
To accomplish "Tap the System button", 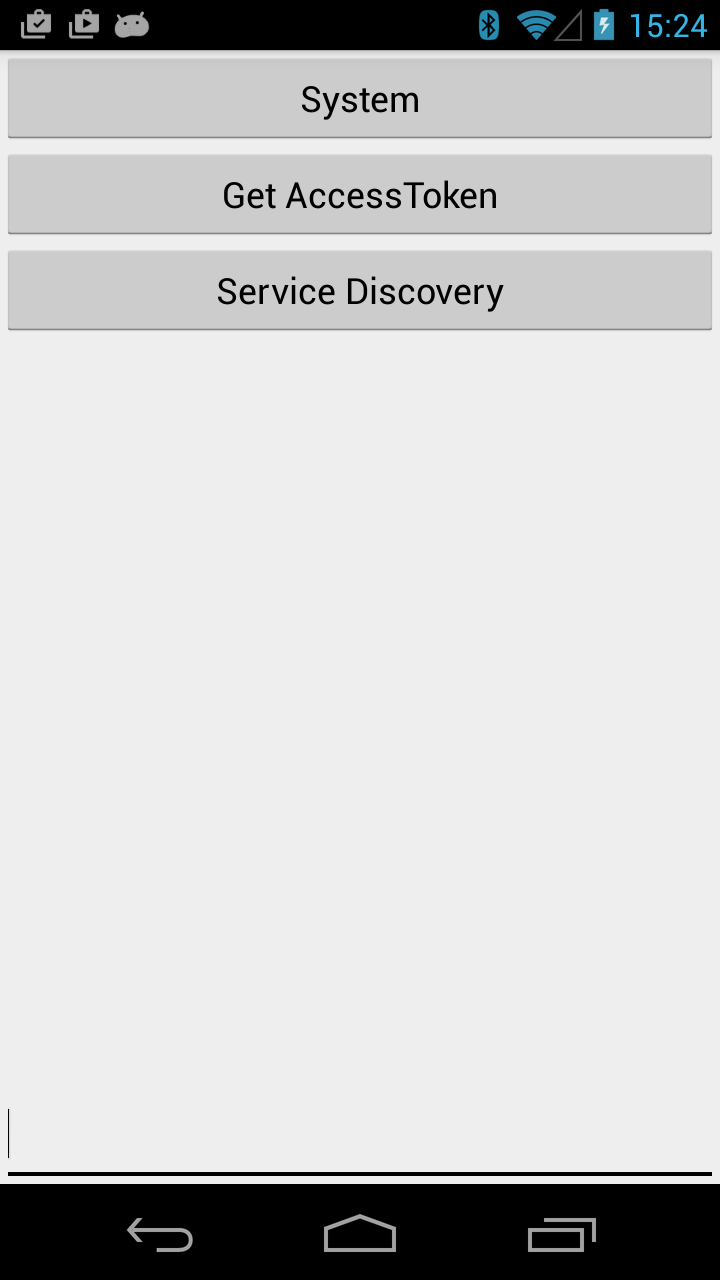I will coord(360,99).
